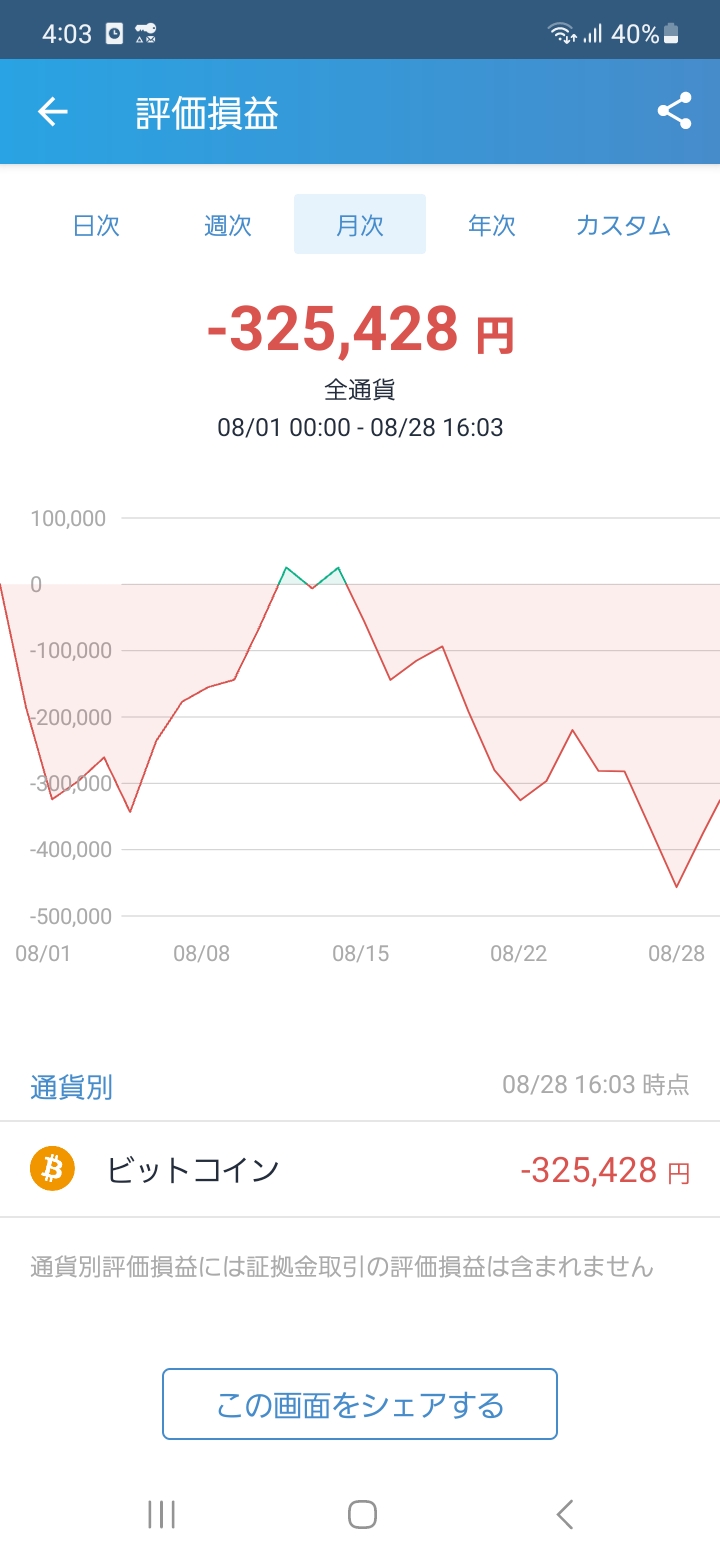Viewport: 720px width, 1560px height.
Task: Tap the share icon in the top bar
Action: 675,111
